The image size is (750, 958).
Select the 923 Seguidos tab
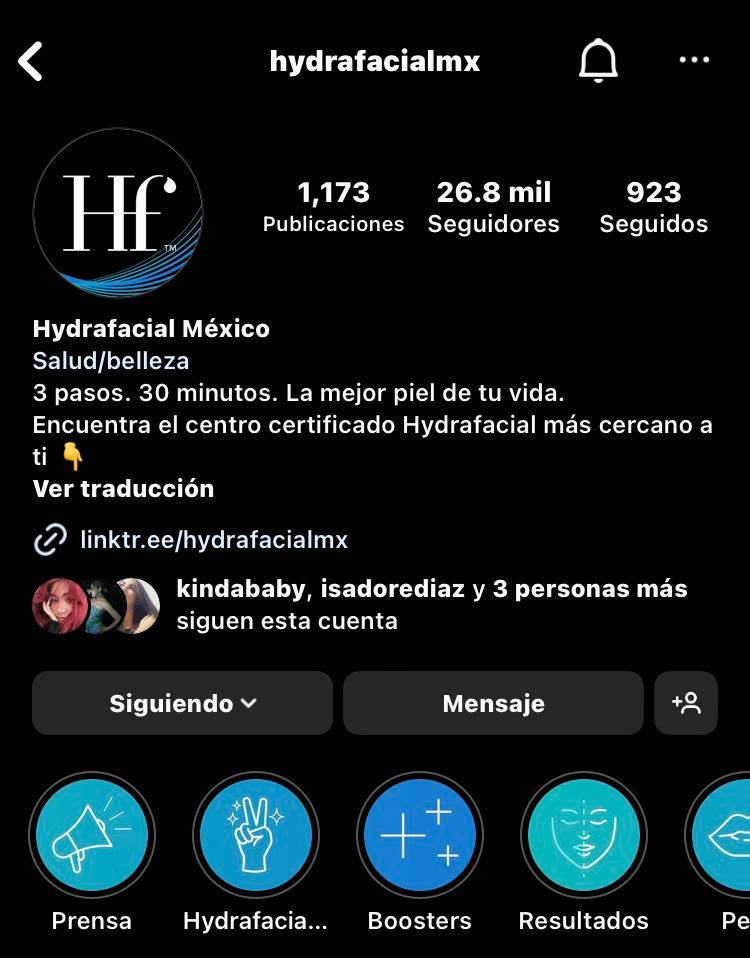click(653, 205)
